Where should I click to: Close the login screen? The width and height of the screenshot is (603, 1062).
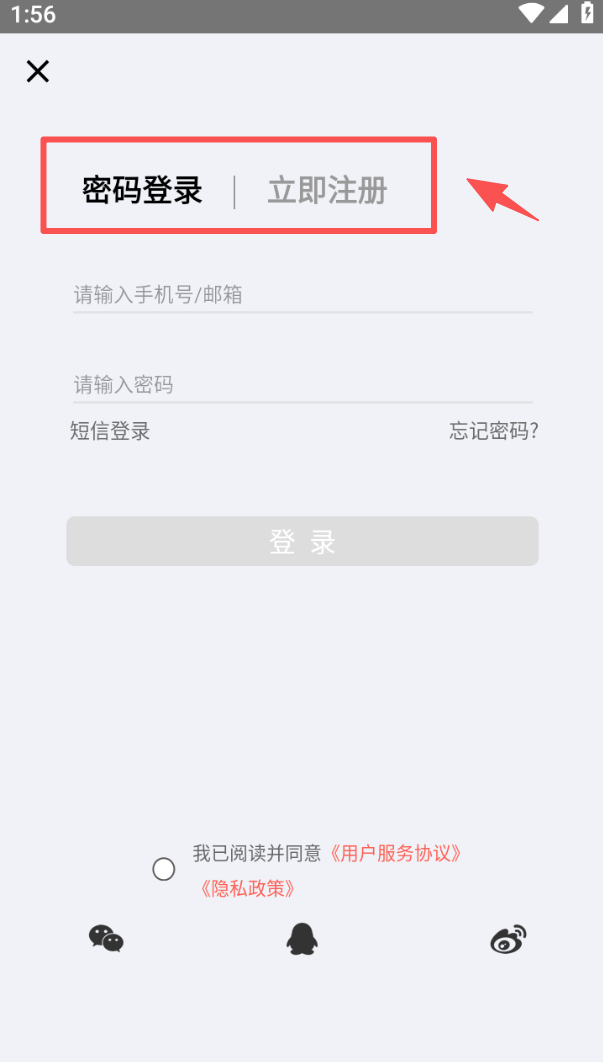pyautogui.click(x=38, y=71)
